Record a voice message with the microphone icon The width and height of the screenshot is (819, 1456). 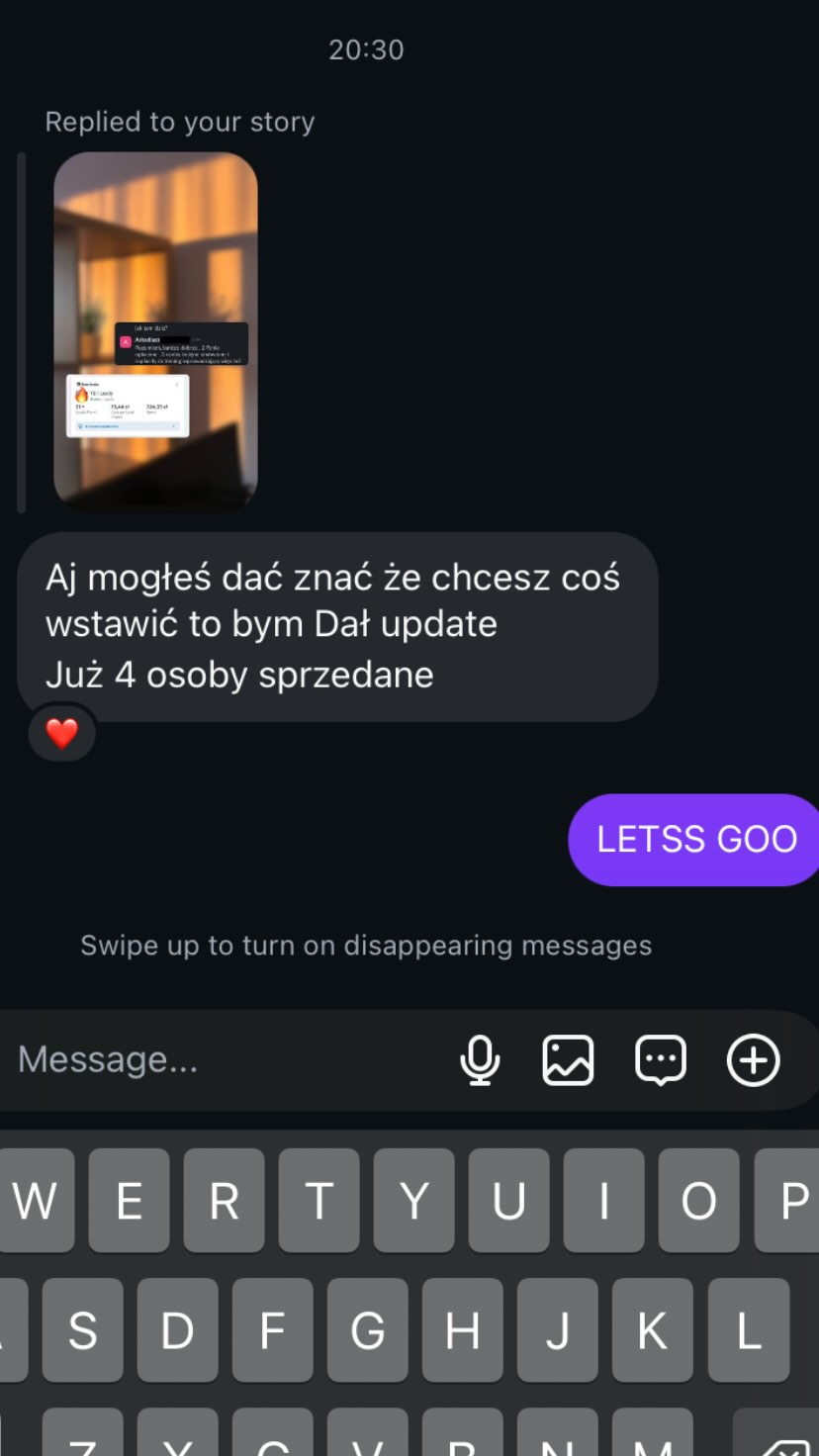(481, 1059)
